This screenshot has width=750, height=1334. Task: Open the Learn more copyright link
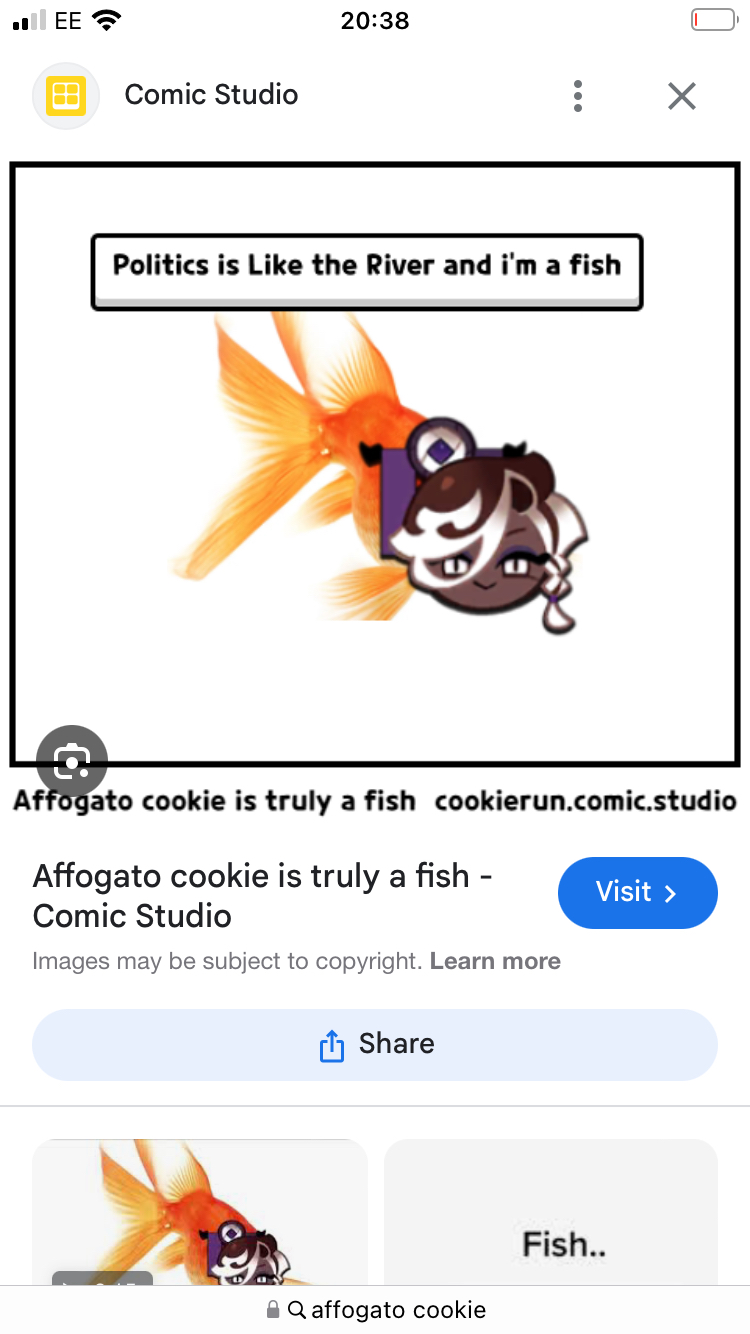(x=495, y=961)
